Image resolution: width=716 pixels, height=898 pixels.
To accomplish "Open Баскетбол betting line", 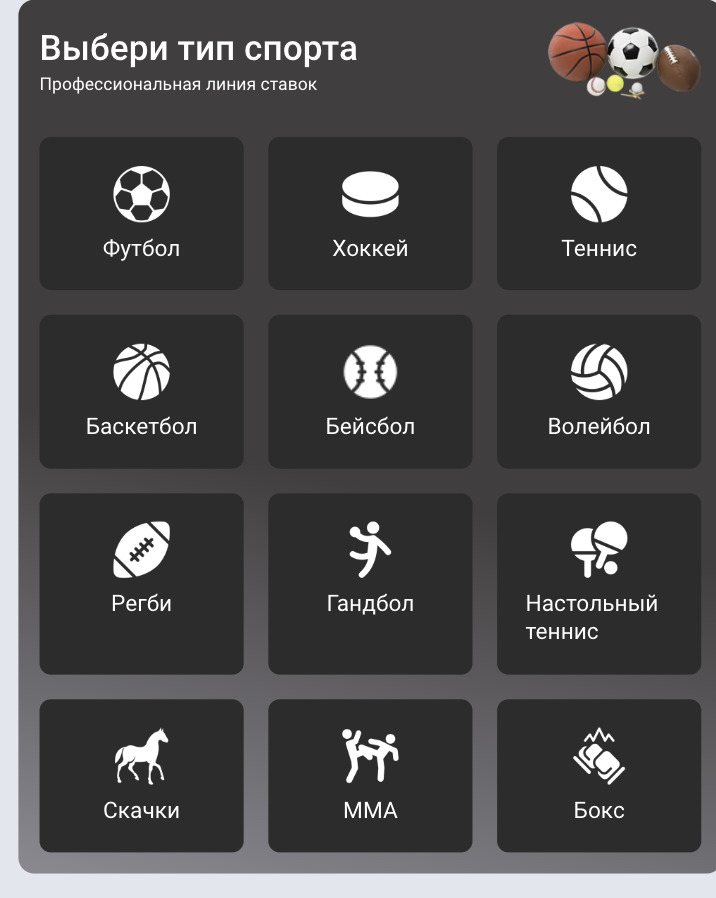I will [141, 391].
